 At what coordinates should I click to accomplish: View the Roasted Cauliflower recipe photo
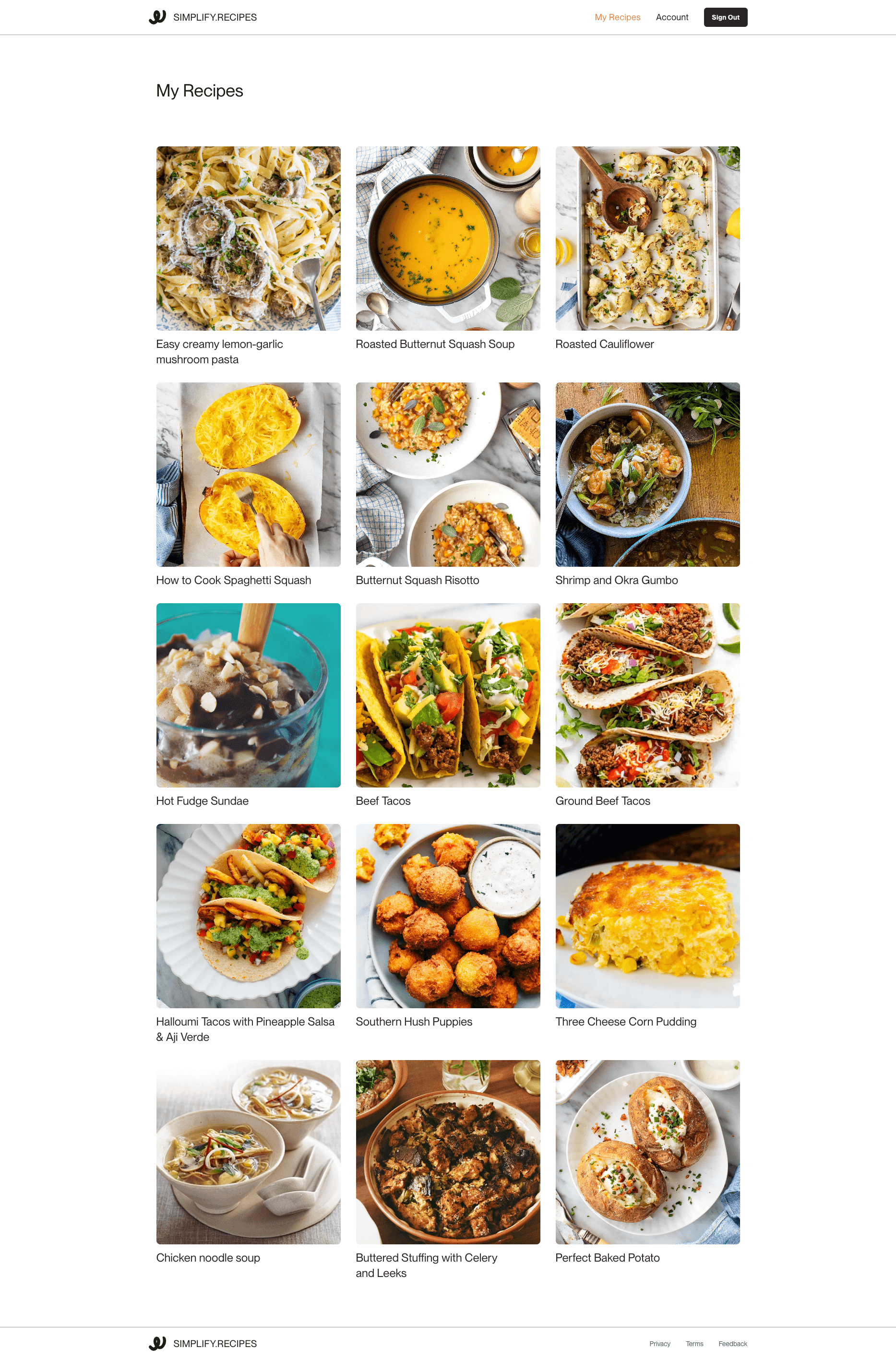(x=647, y=239)
